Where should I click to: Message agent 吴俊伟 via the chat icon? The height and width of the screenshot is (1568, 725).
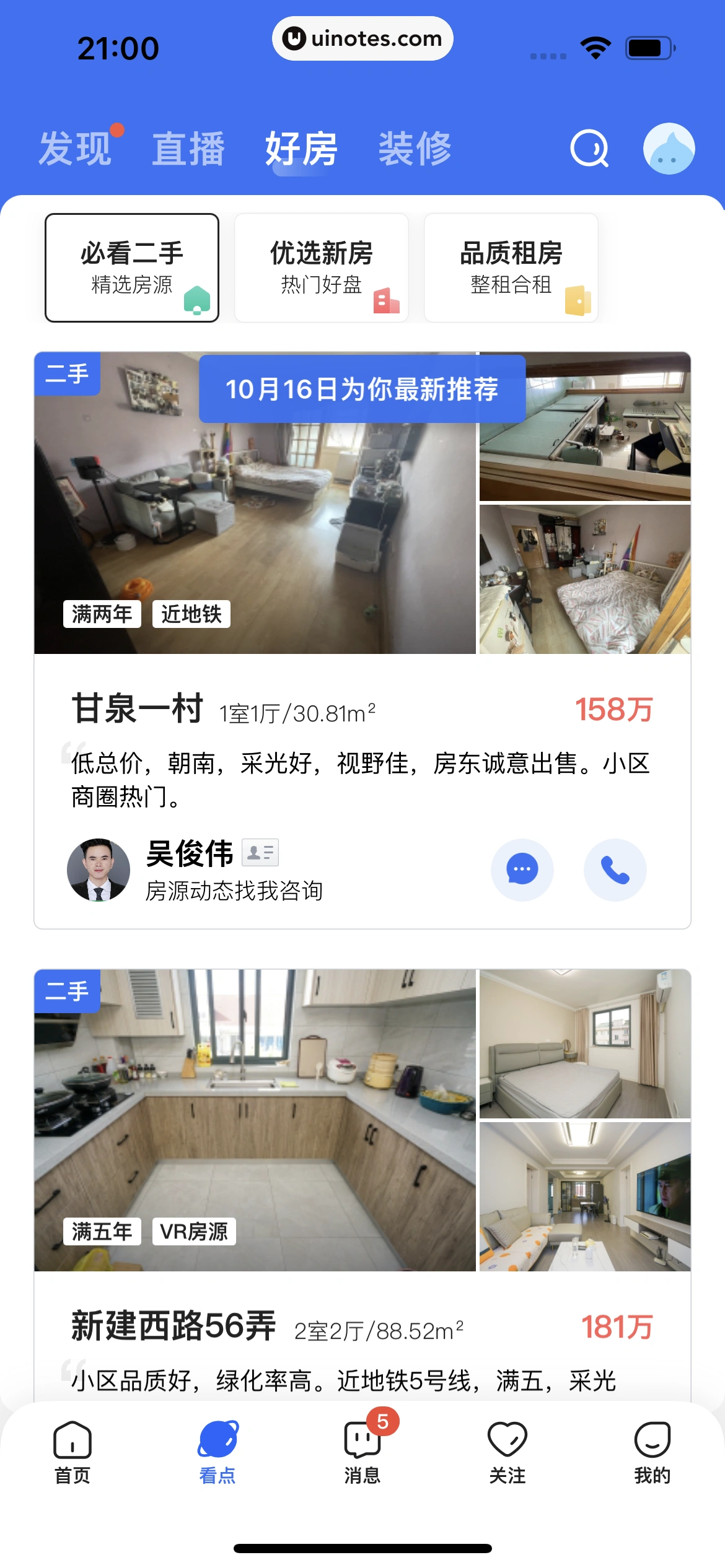click(522, 869)
